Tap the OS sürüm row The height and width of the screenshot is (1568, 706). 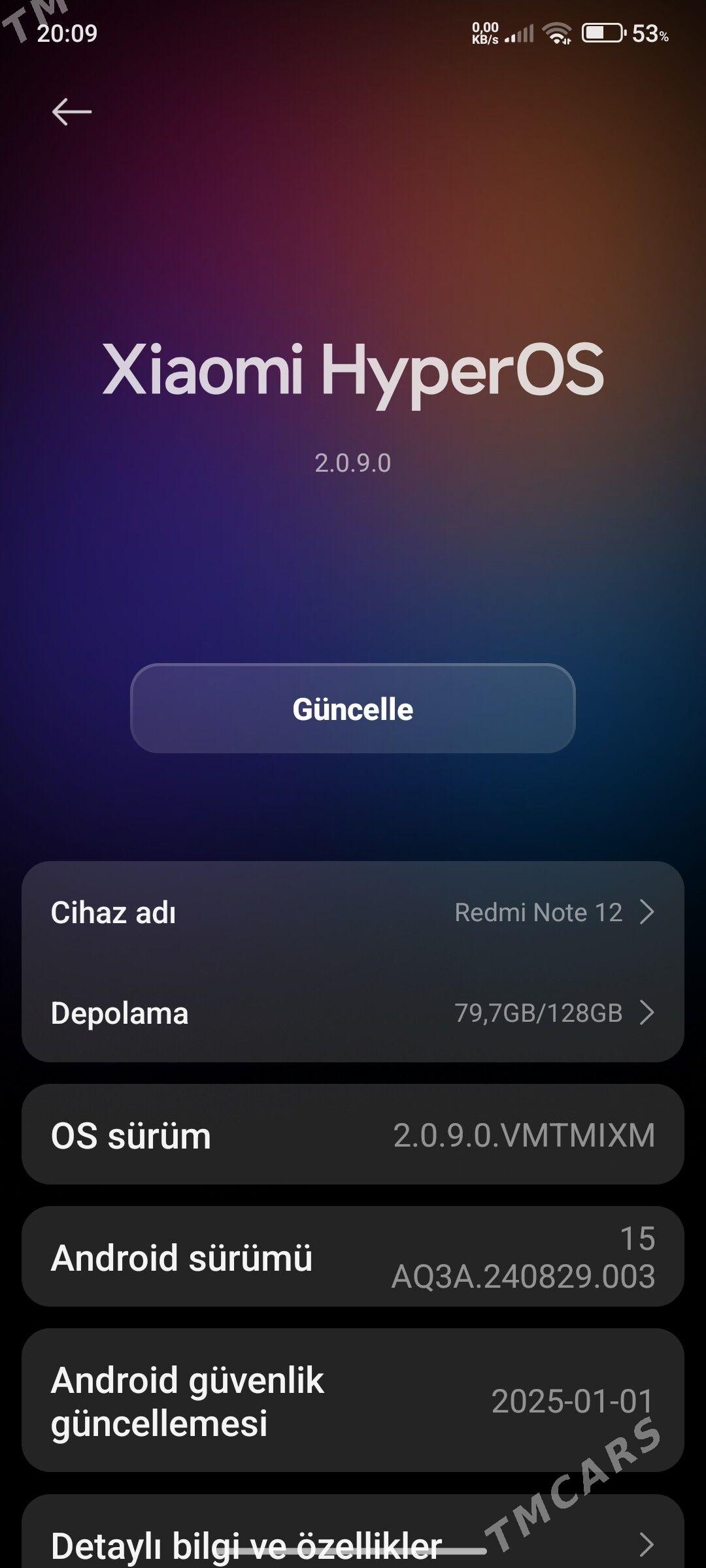point(353,1135)
